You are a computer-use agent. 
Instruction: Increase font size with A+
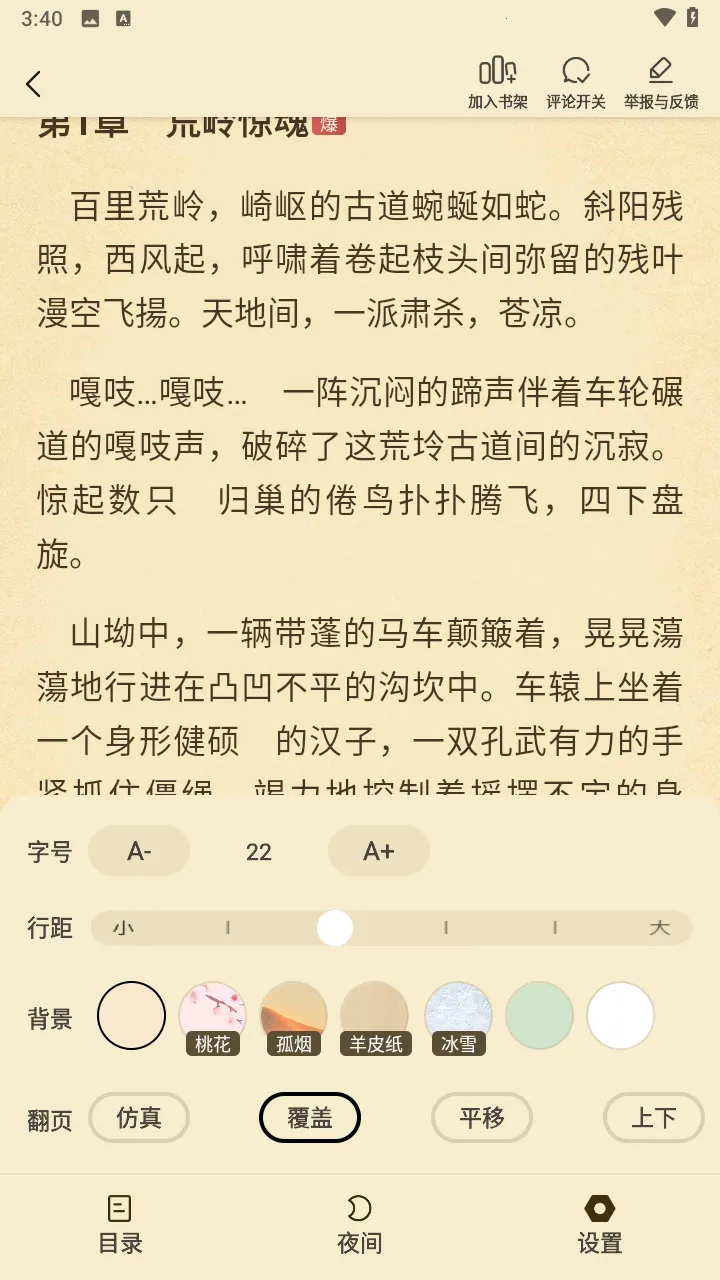point(378,852)
